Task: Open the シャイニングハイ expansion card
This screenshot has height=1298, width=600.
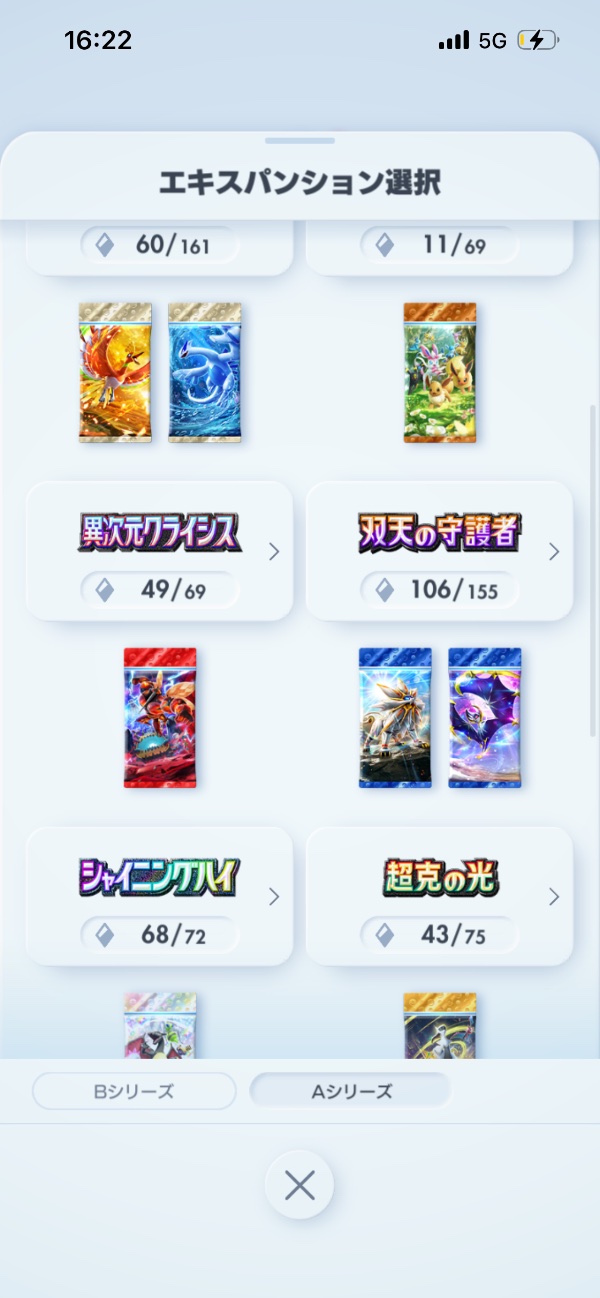Action: coord(159,896)
